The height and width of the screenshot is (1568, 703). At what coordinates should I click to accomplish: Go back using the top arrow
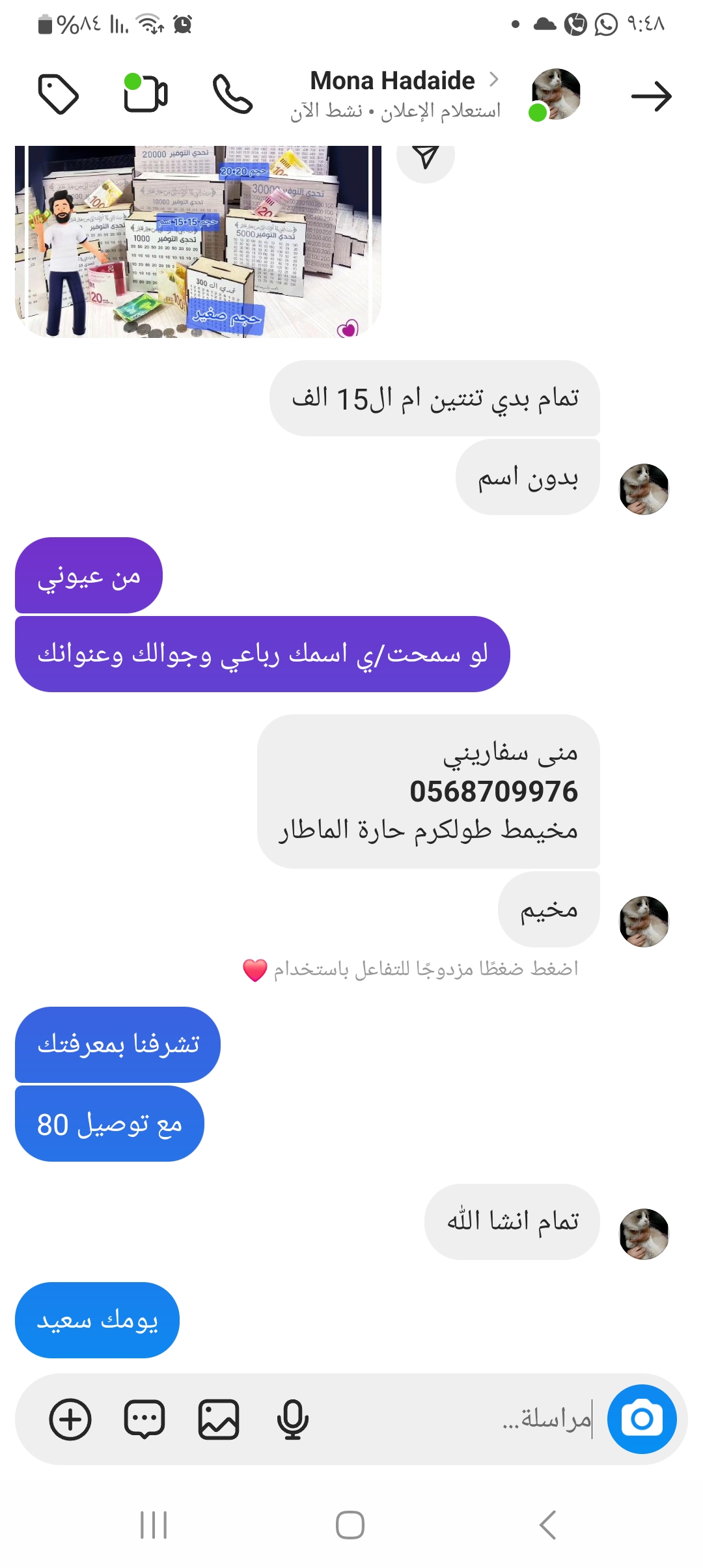(x=651, y=96)
